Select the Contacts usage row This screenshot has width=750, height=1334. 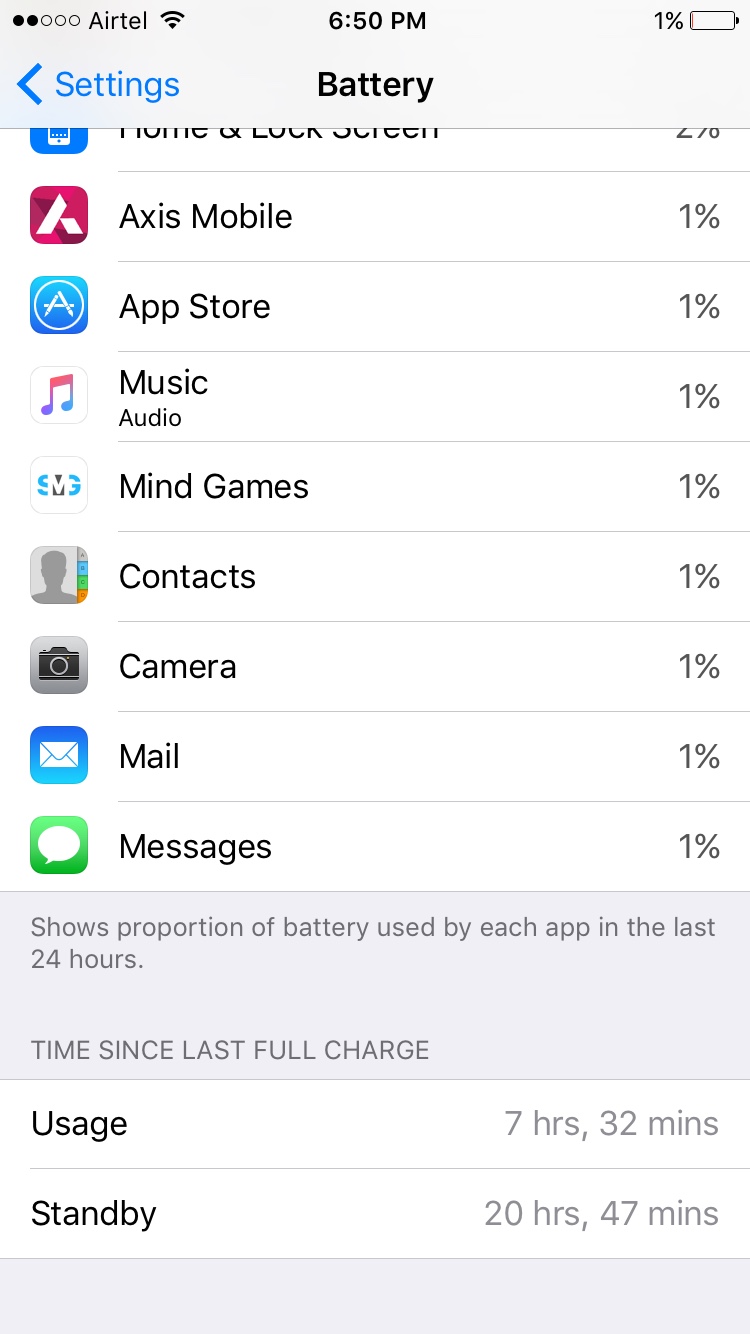pos(375,577)
